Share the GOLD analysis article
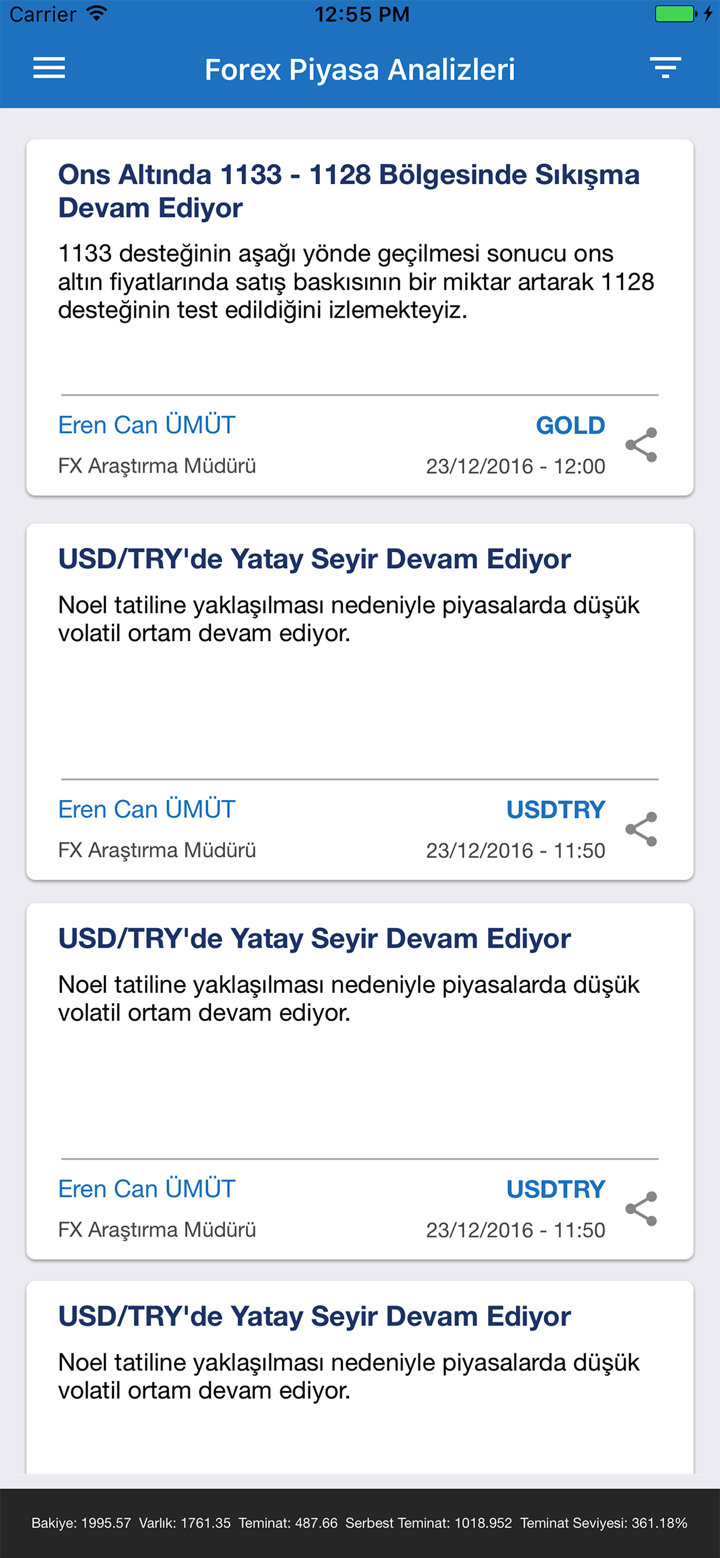The image size is (720, 1558). (641, 445)
